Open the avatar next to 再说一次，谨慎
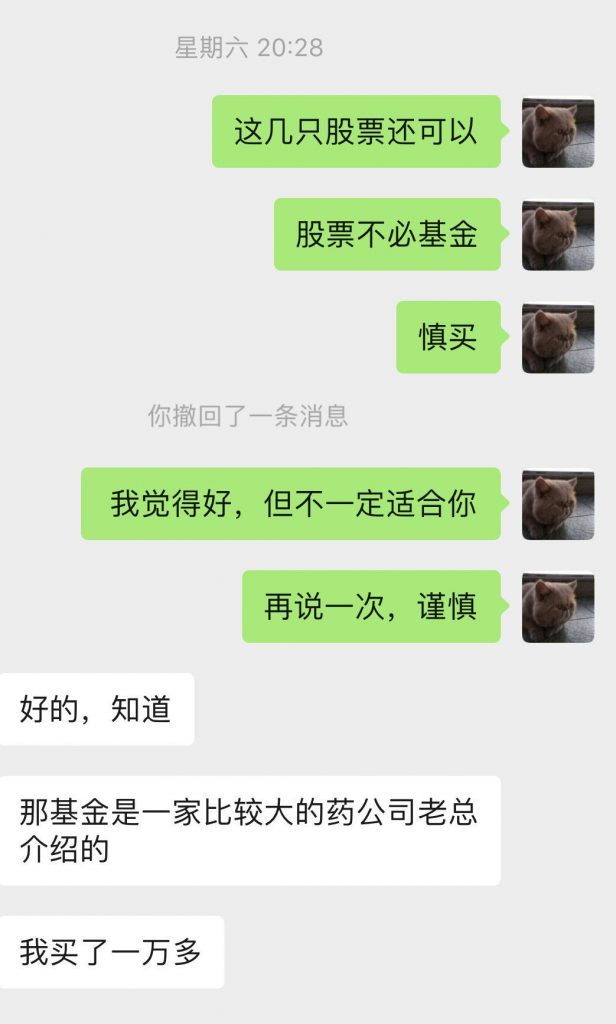616x1024 pixels. 558,607
